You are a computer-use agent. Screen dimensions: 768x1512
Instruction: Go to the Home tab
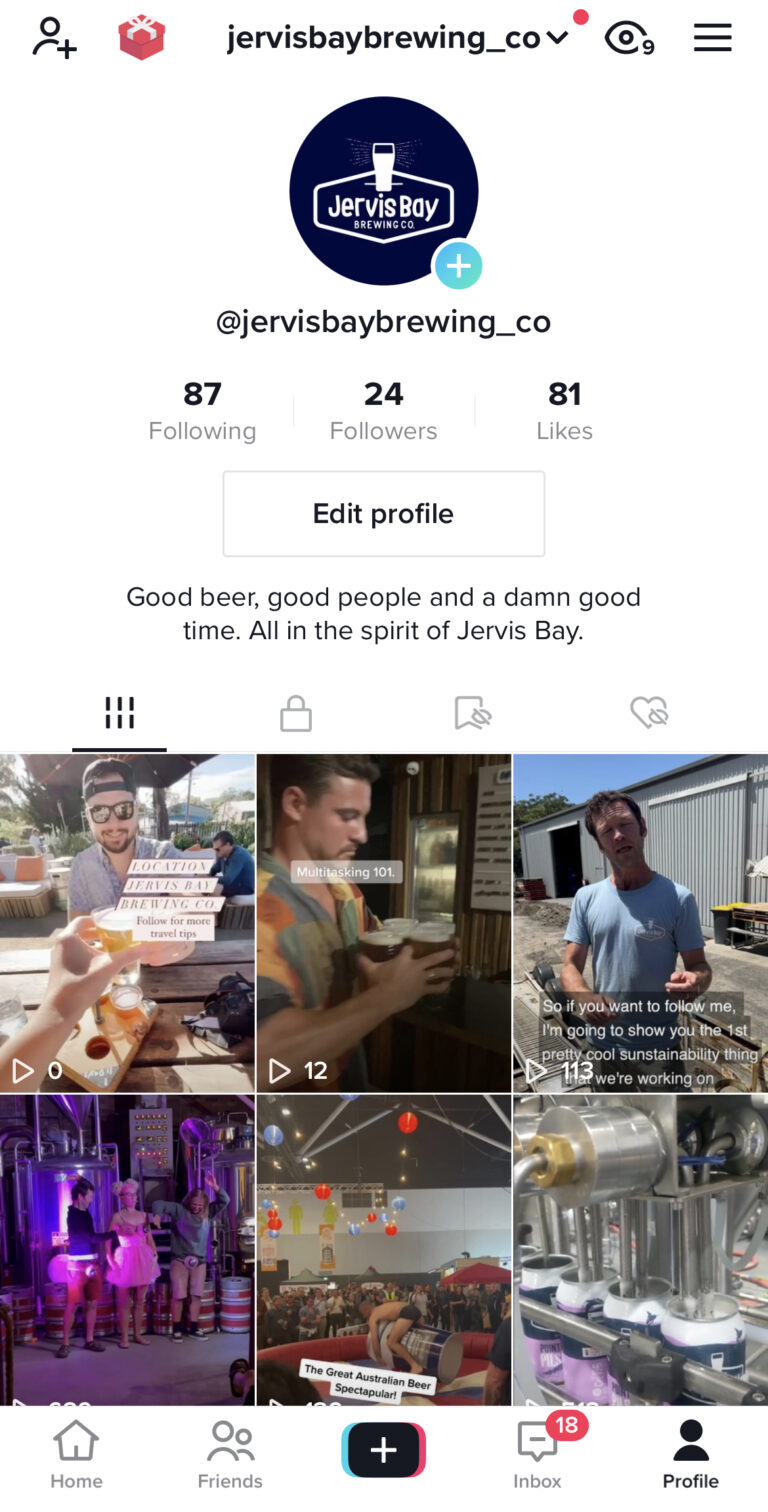click(76, 1455)
